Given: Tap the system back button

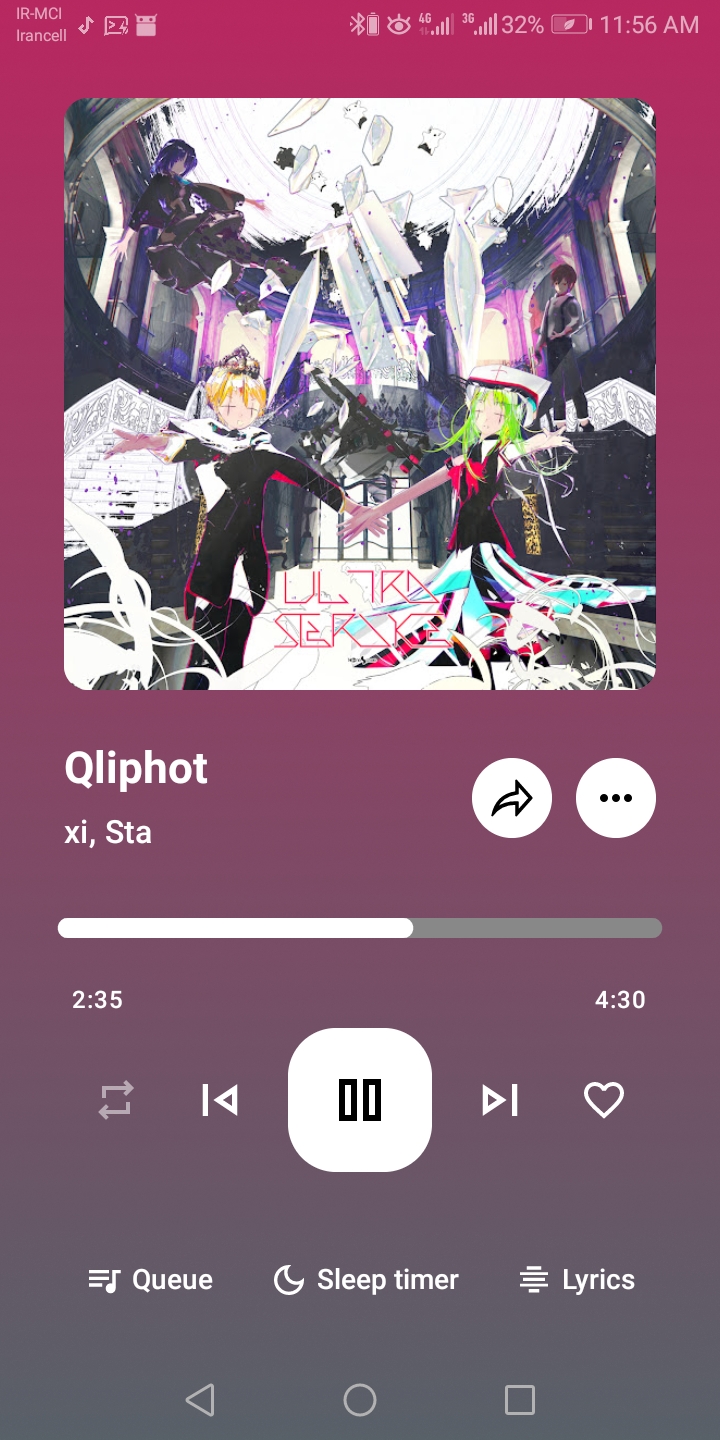Looking at the screenshot, I should 200,1400.
